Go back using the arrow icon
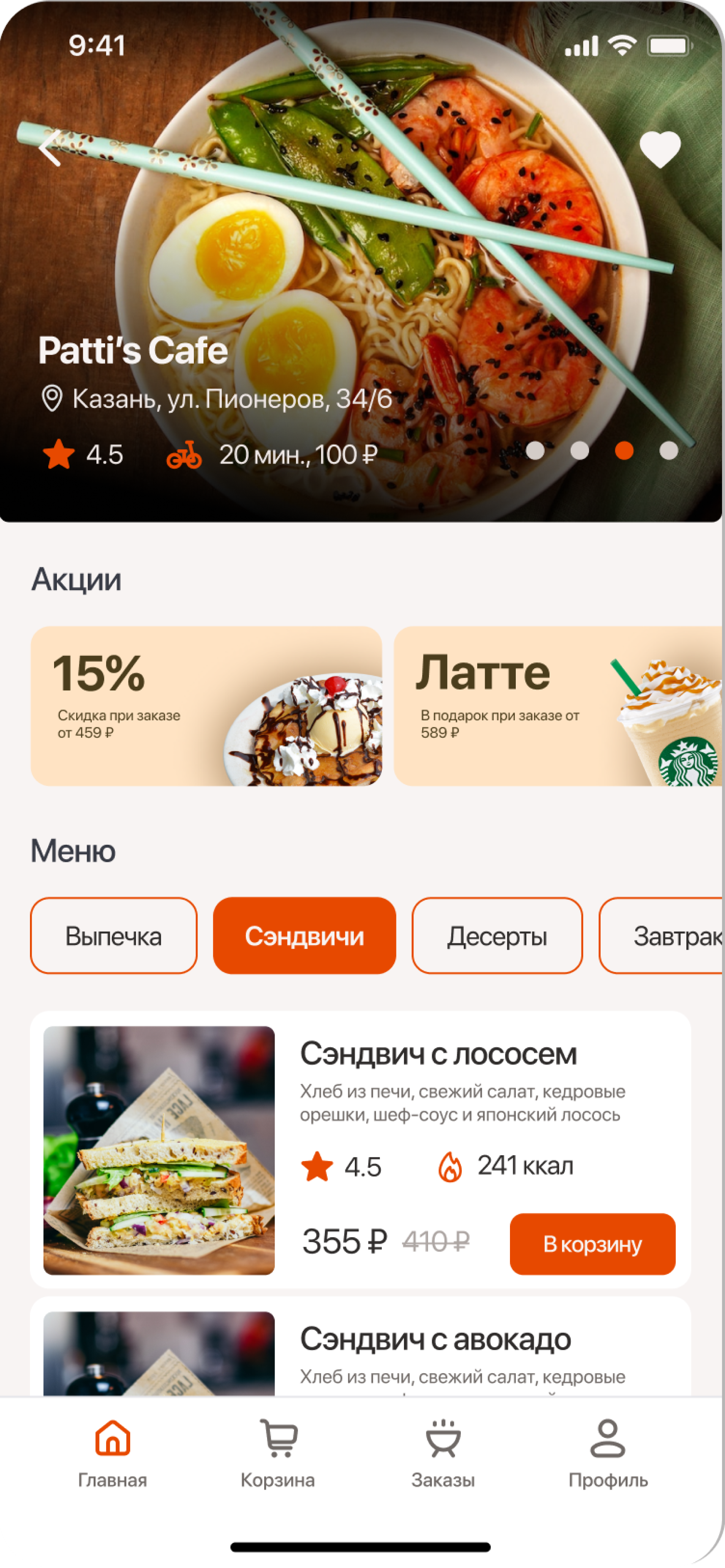Image resolution: width=725 pixels, height=1568 pixels. (x=50, y=148)
